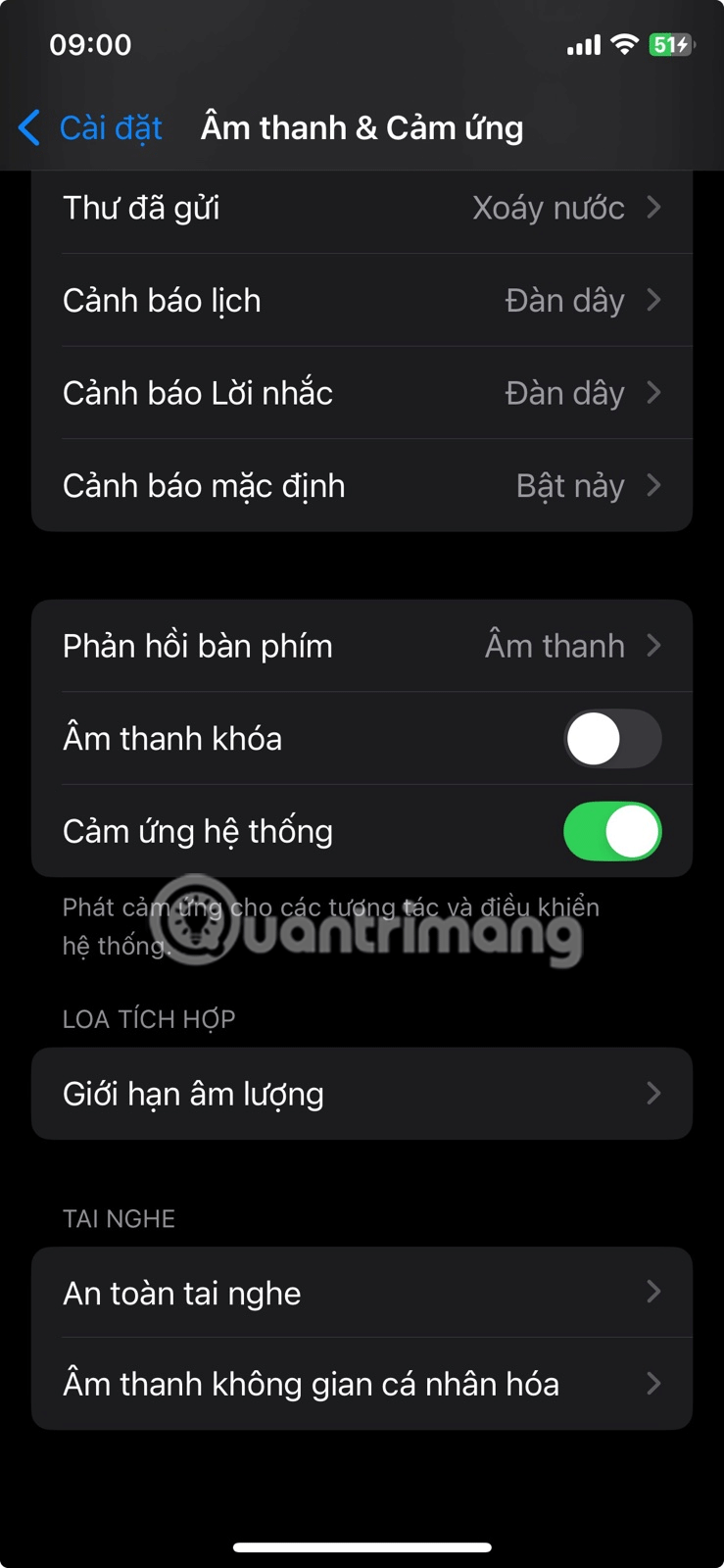Open Cảnh báo mặc định setting
724x1568 pixels.
coord(362,486)
